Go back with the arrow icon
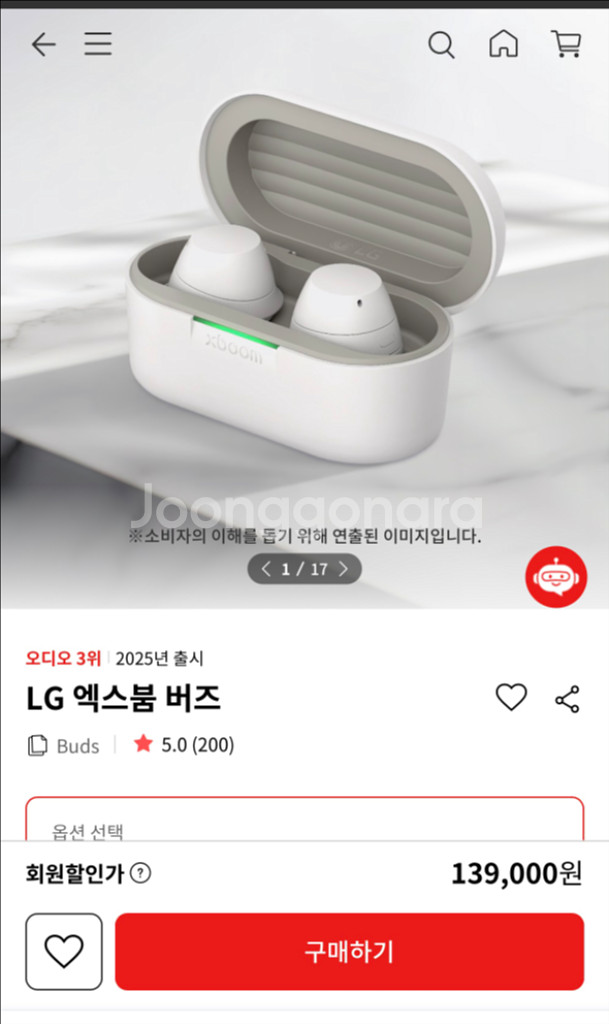The width and height of the screenshot is (609, 1024). pyautogui.click(x=44, y=44)
